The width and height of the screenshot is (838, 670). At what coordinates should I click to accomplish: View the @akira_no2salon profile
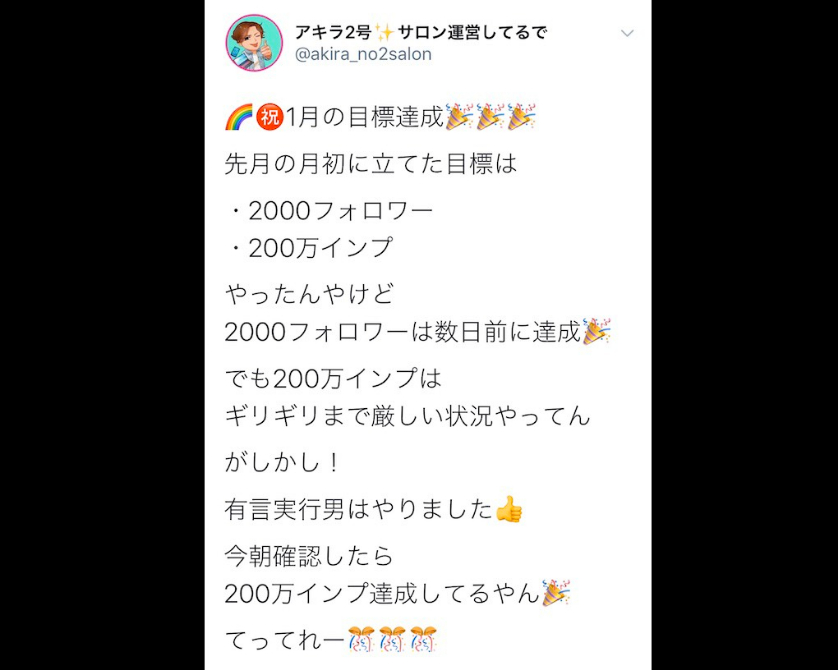pyautogui.click(x=363, y=55)
